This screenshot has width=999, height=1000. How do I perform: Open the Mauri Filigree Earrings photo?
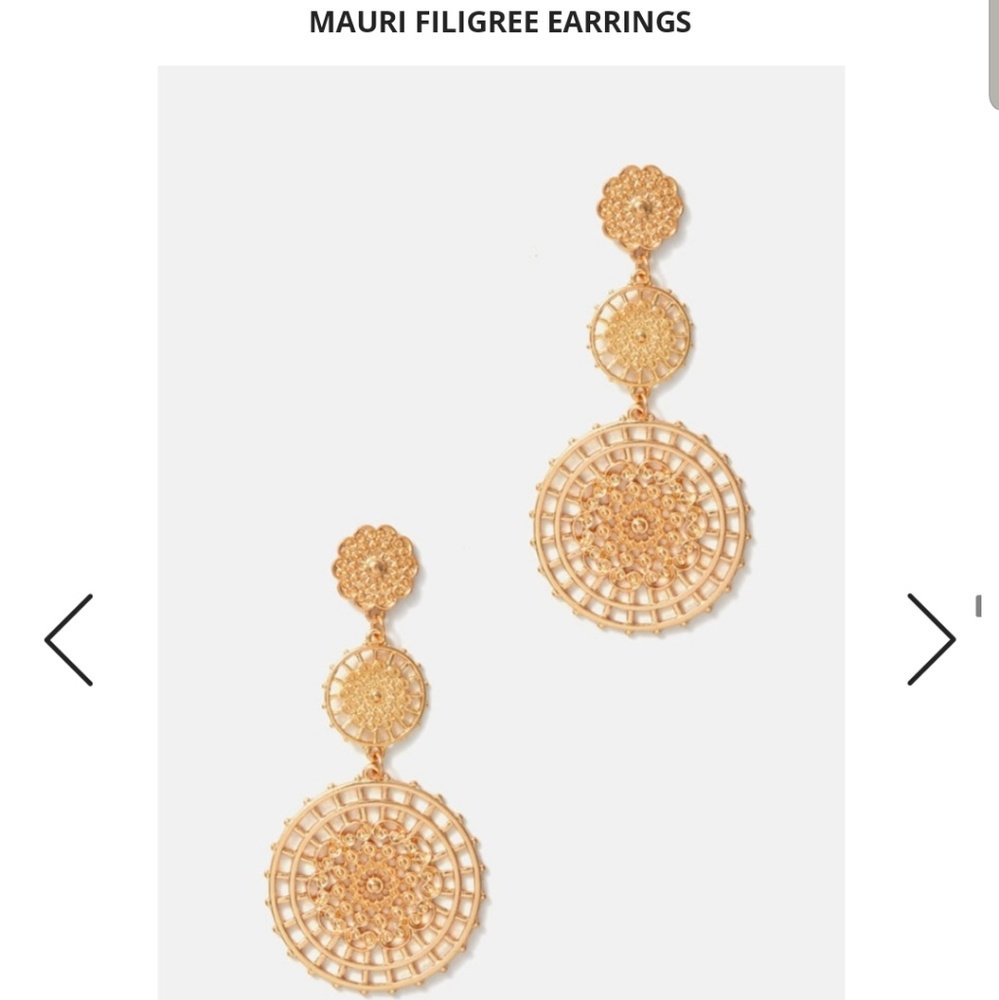[501, 532]
